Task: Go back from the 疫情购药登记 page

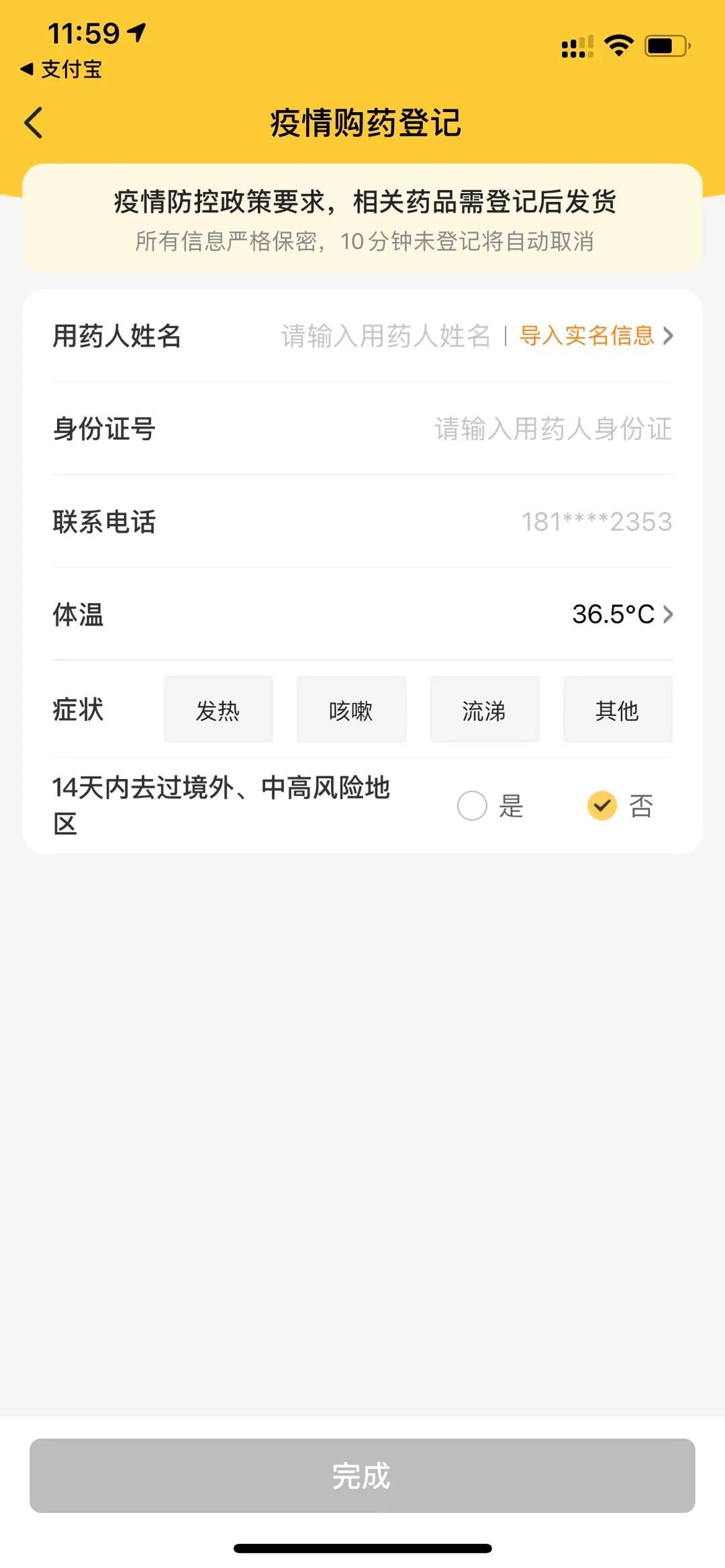Action: pyautogui.click(x=34, y=123)
